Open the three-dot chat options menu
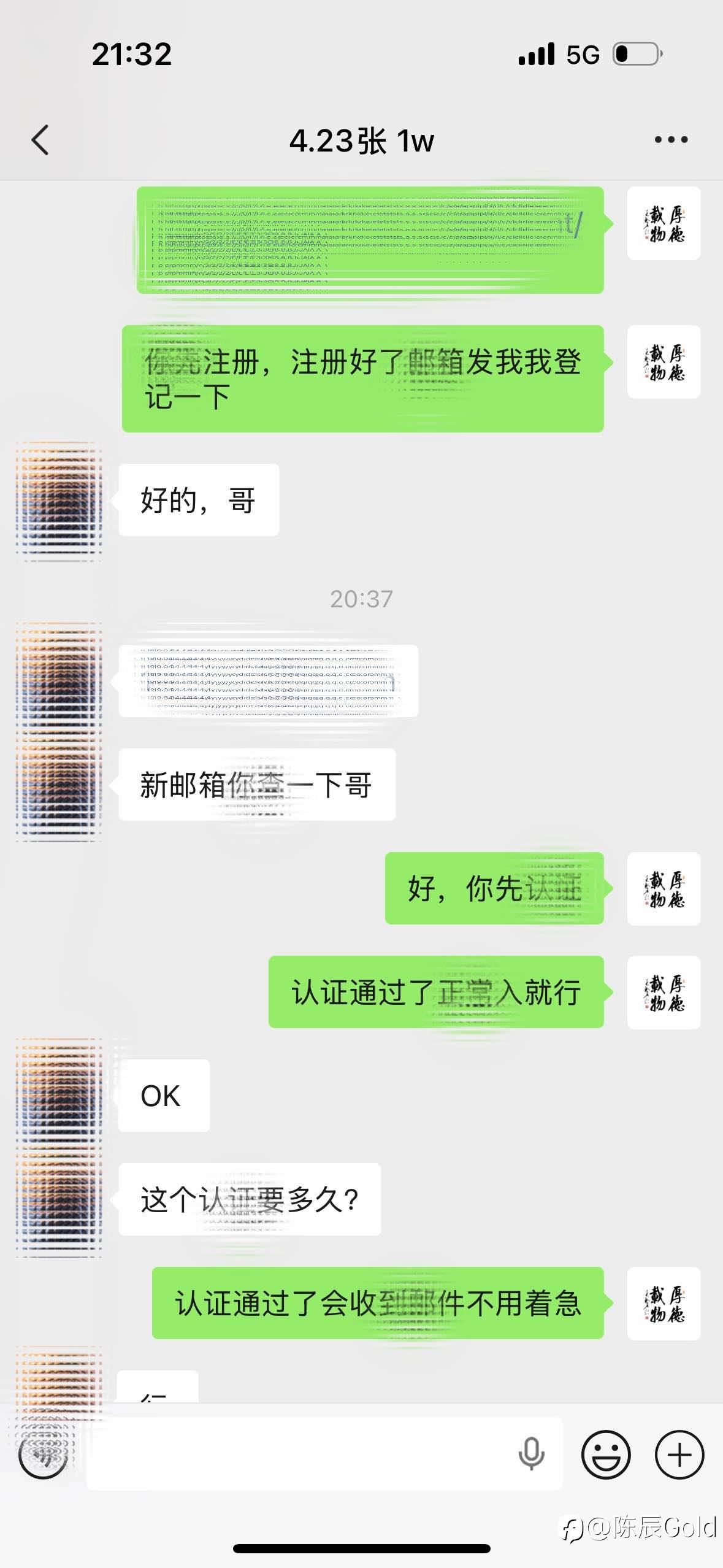Image resolution: width=723 pixels, height=1568 pixels. [x=671, y=140]
